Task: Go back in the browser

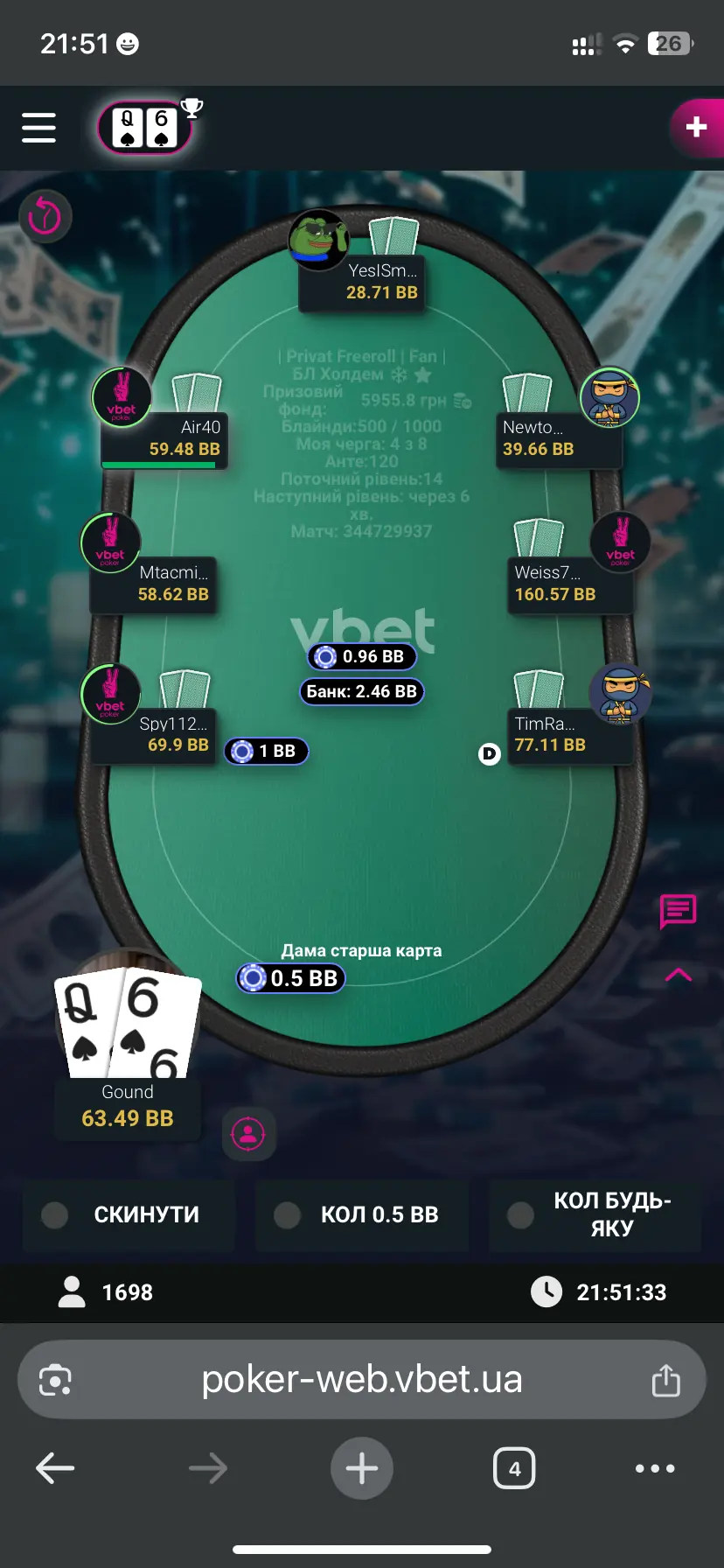Action: tap(55, 1468)
